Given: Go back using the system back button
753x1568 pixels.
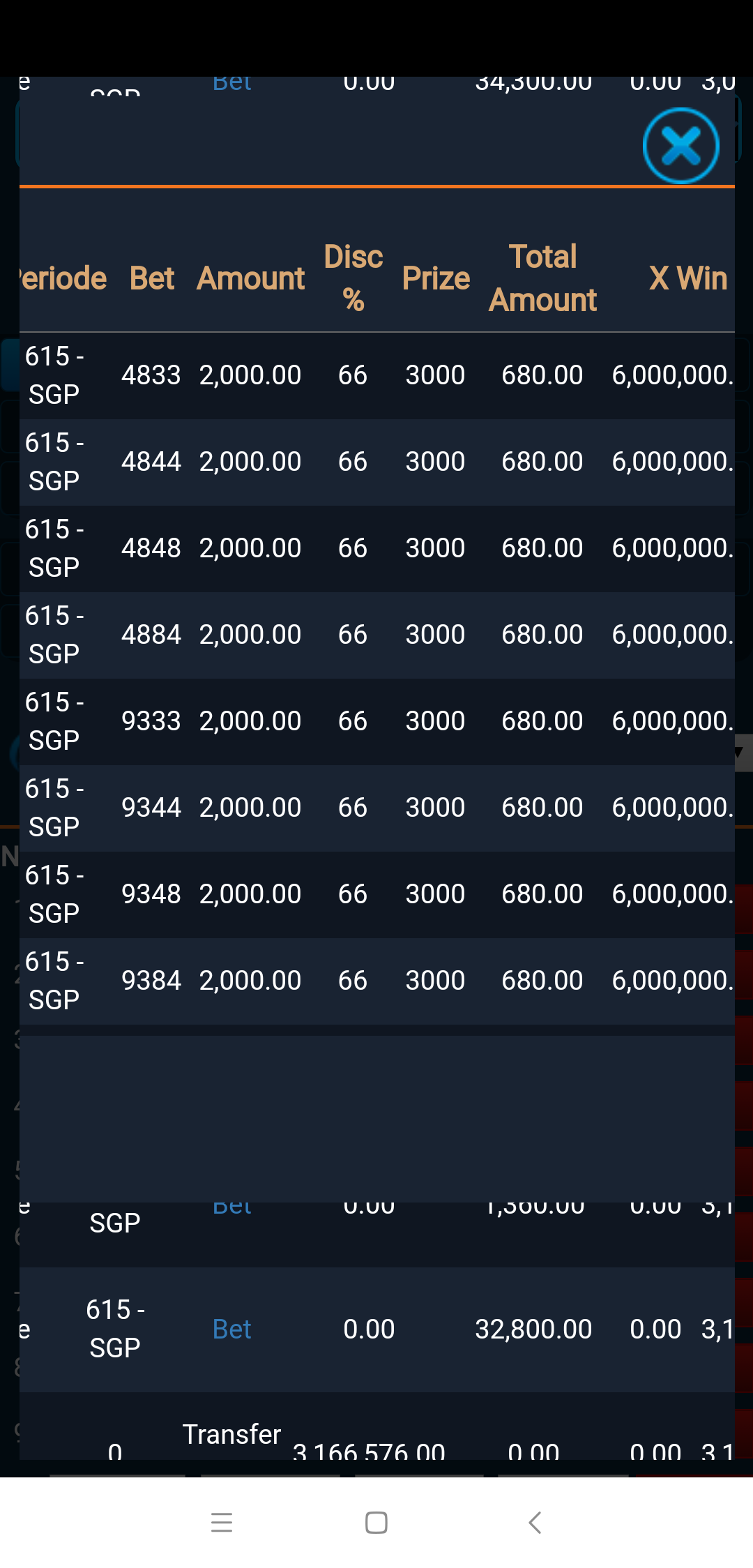Looking at the screenshot, I should click(x=535, y=1522).
